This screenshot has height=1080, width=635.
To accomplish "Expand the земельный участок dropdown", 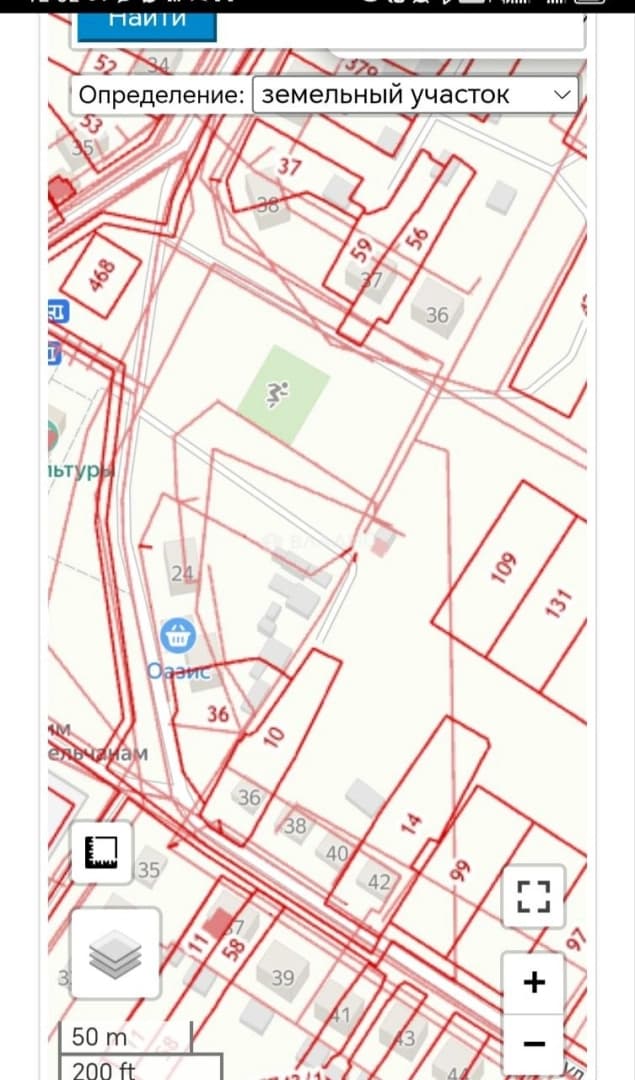I will click(x=415, y=94).
